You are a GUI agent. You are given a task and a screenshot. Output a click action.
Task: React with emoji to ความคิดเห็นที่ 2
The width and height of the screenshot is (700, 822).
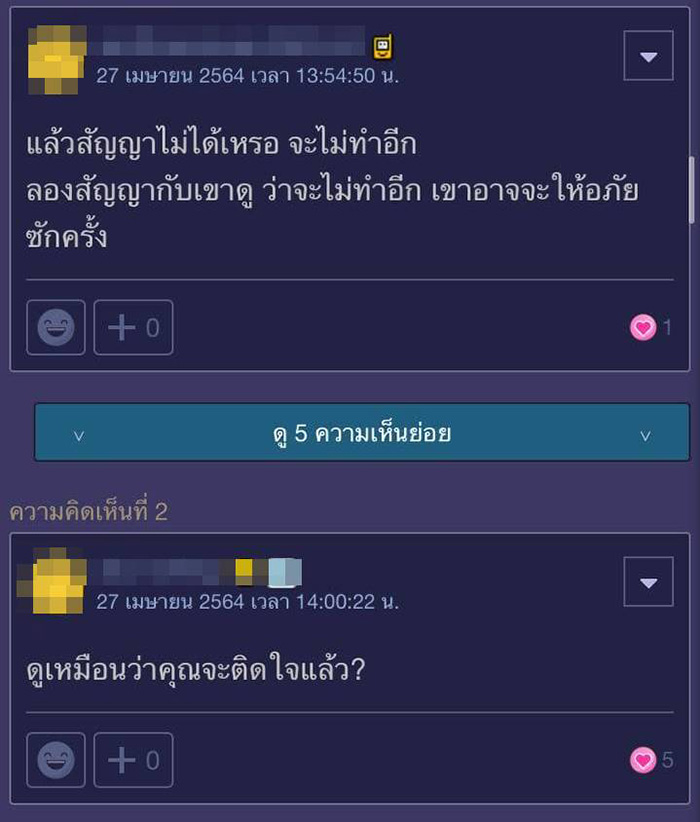(56, 760)
